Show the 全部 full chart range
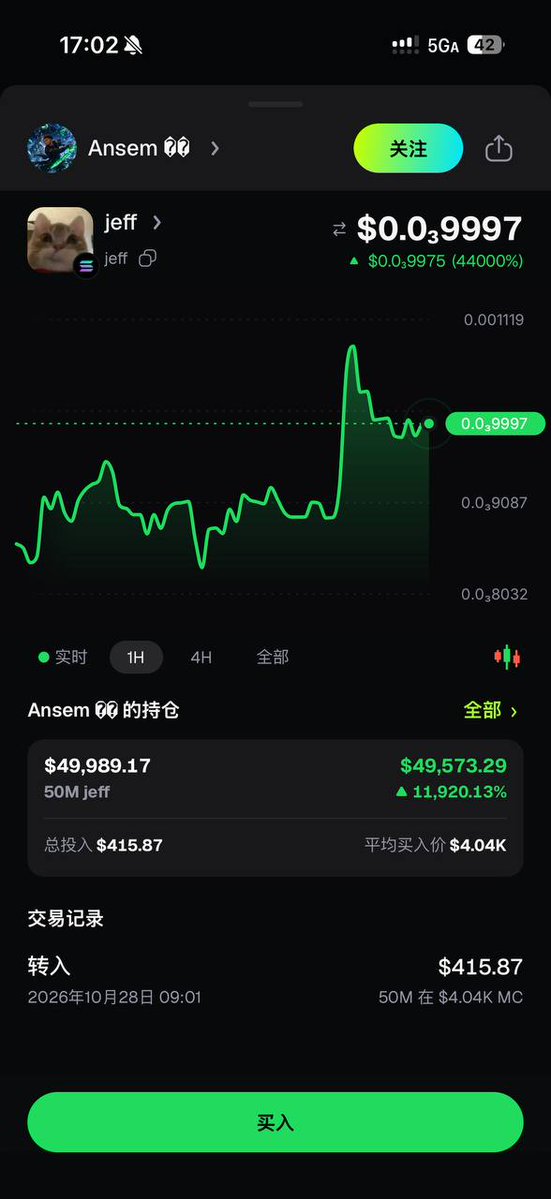Screen dimensions: 551x1199 coord(272,657)
